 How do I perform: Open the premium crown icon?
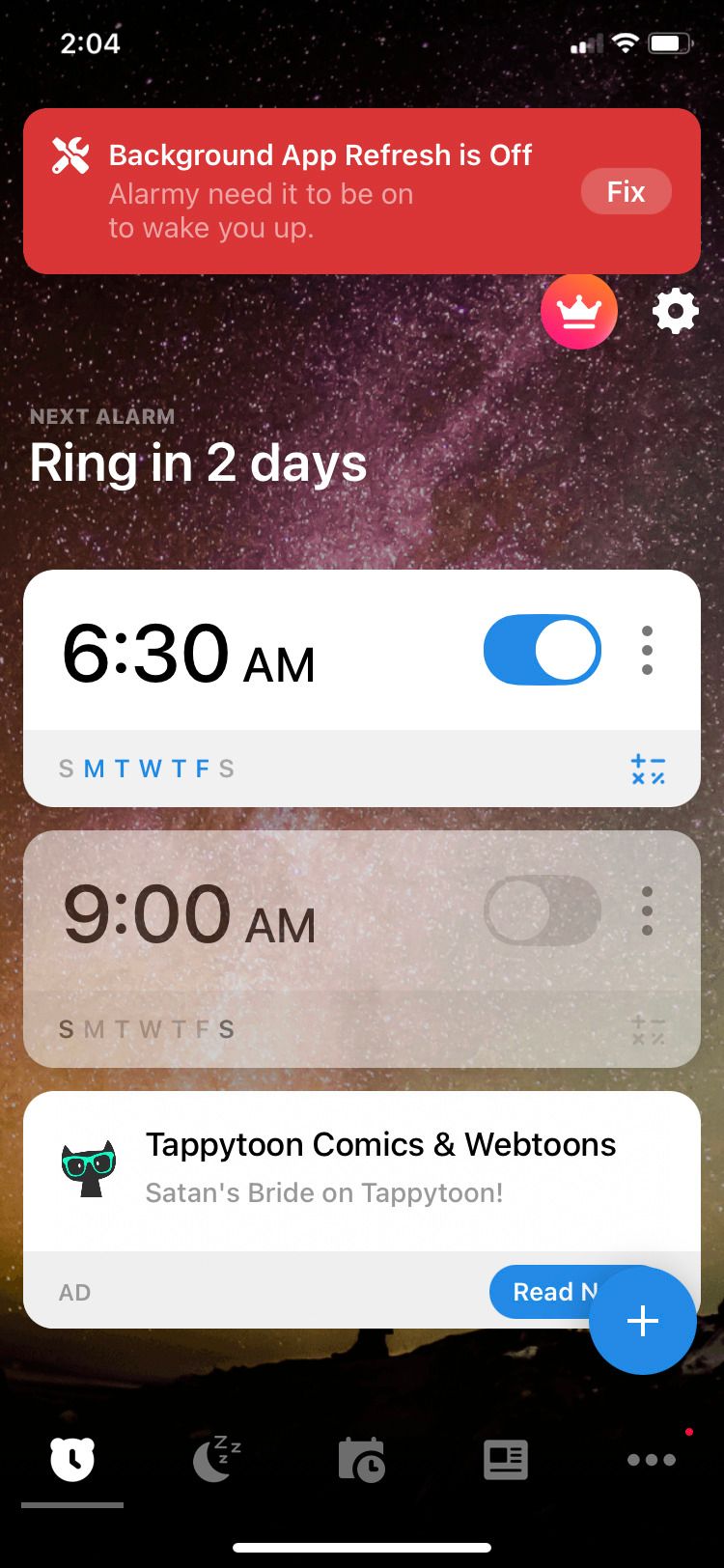[x=578, y=311]
